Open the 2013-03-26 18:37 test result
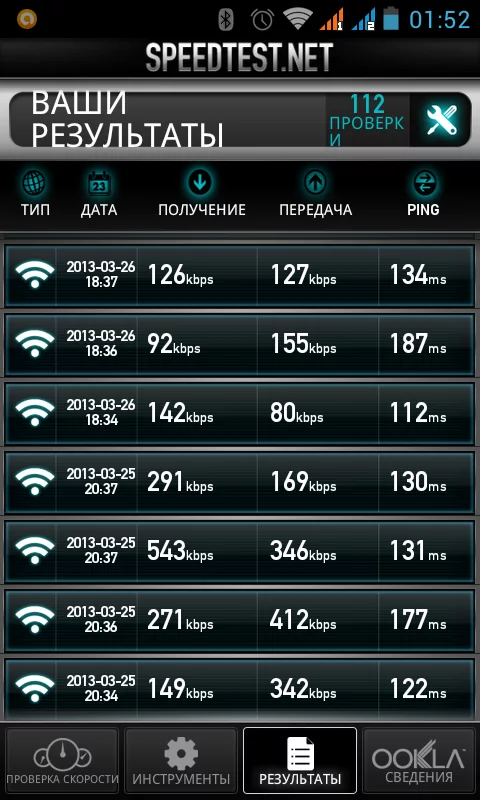This screenshot has width=480, height=800. point(240,276)
